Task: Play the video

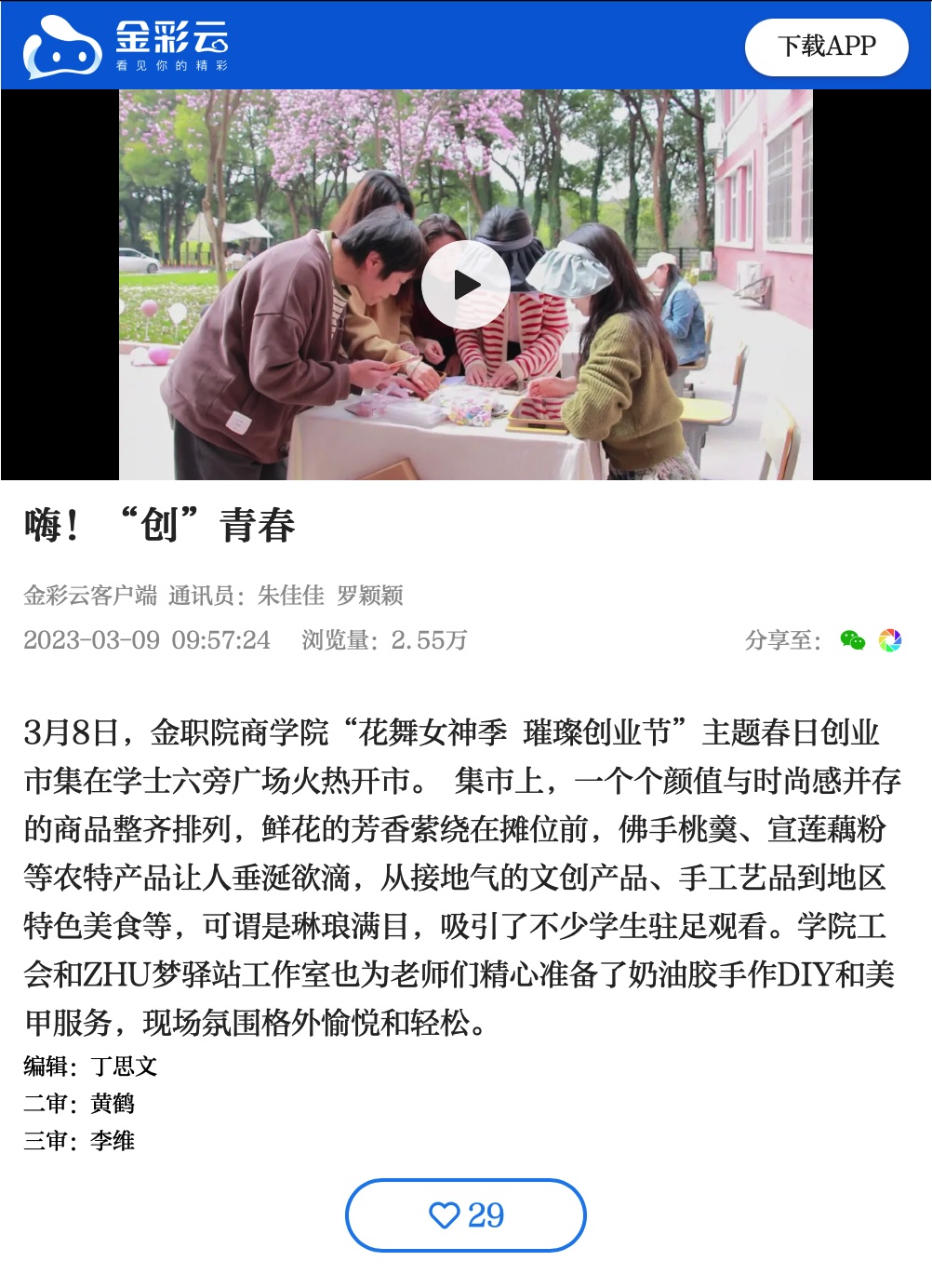Action: click(x=465, y=285)
